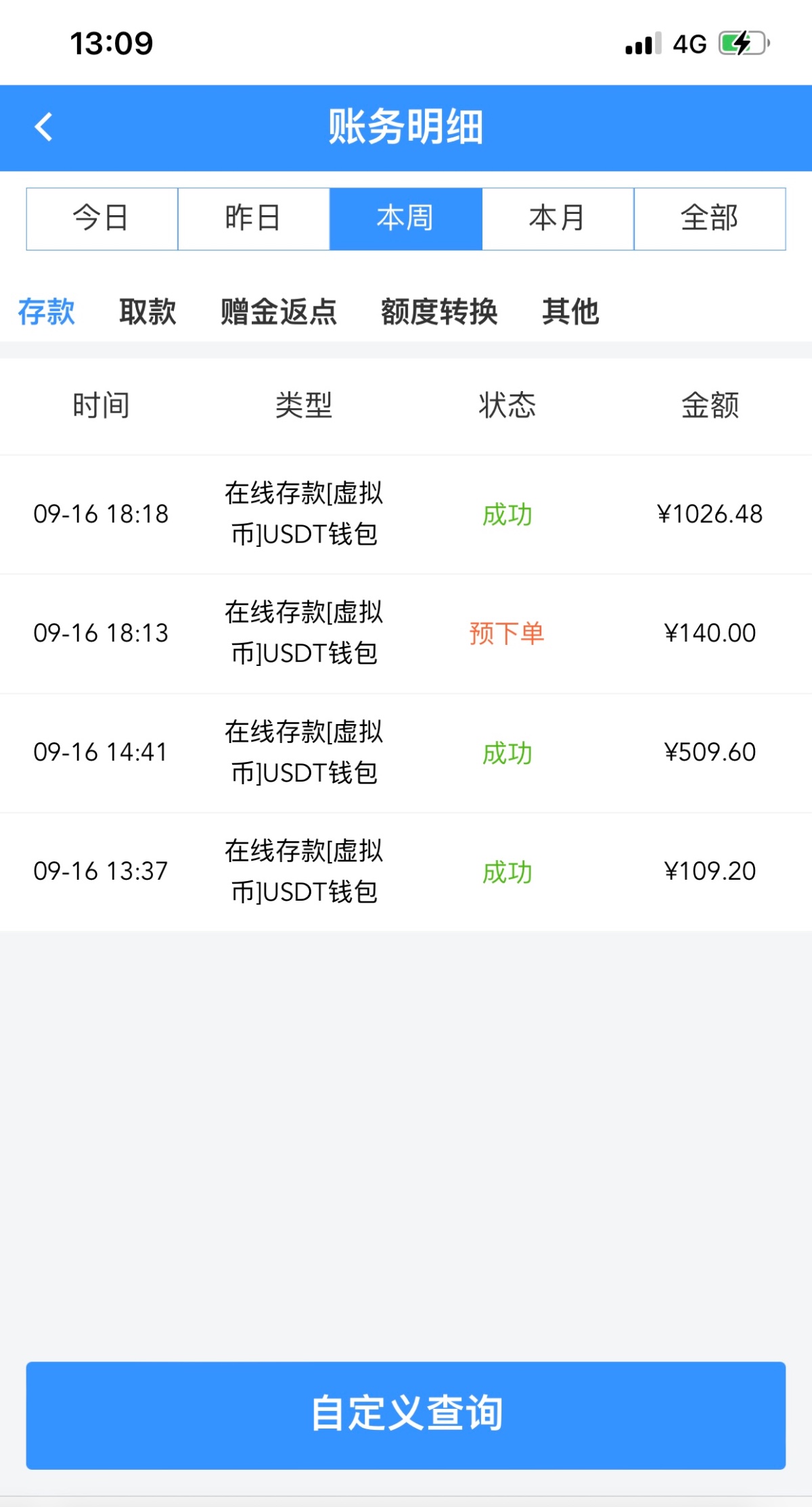
Task: Switch to the 取款 tab
Action: [x=148, y=312]
